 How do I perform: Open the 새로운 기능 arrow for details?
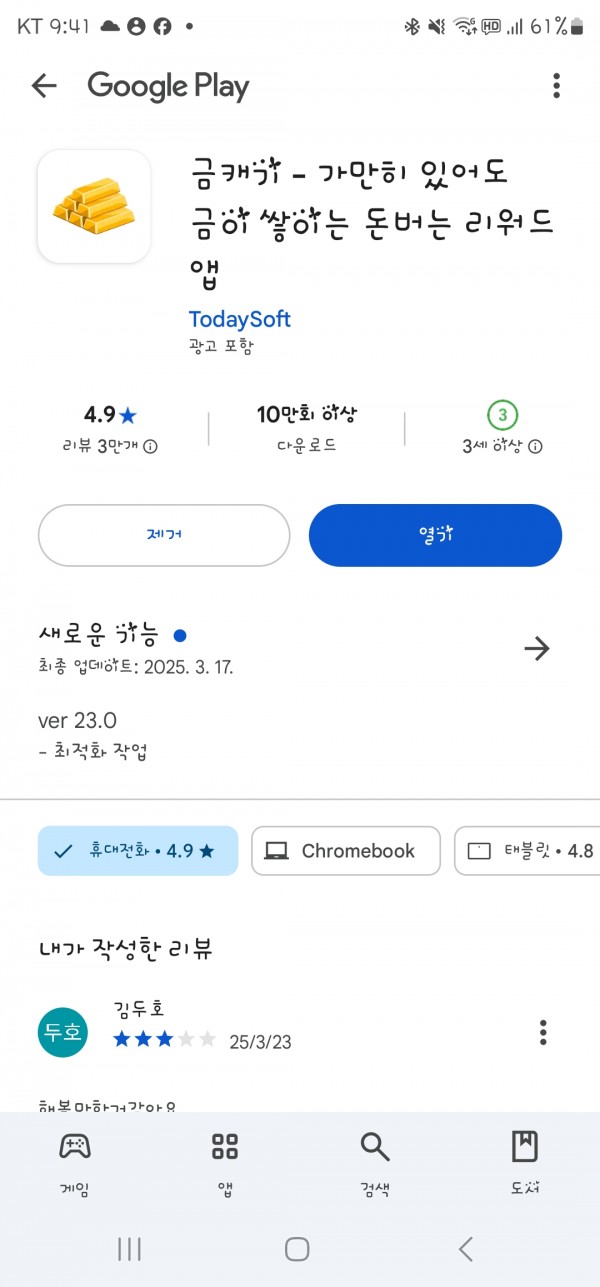(x=537, y=649)
